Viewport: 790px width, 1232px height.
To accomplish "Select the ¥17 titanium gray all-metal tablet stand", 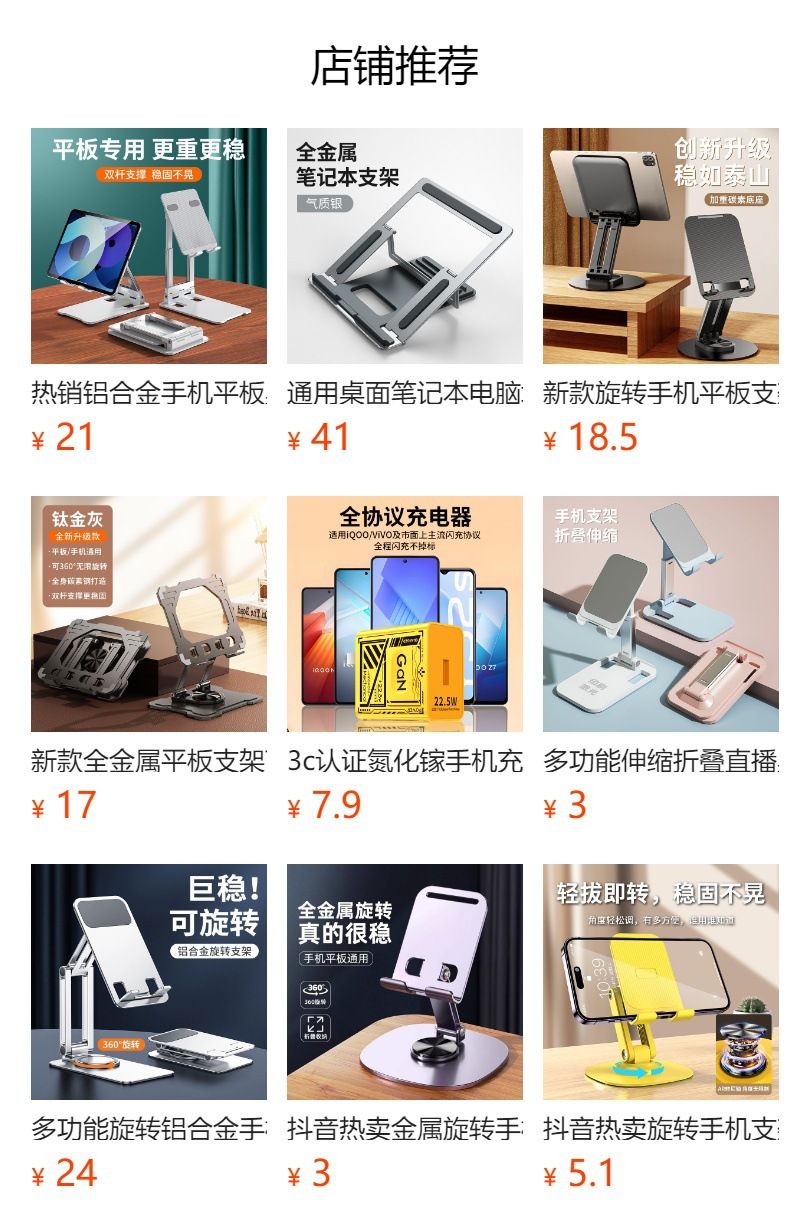I will [x=149, y=614].
